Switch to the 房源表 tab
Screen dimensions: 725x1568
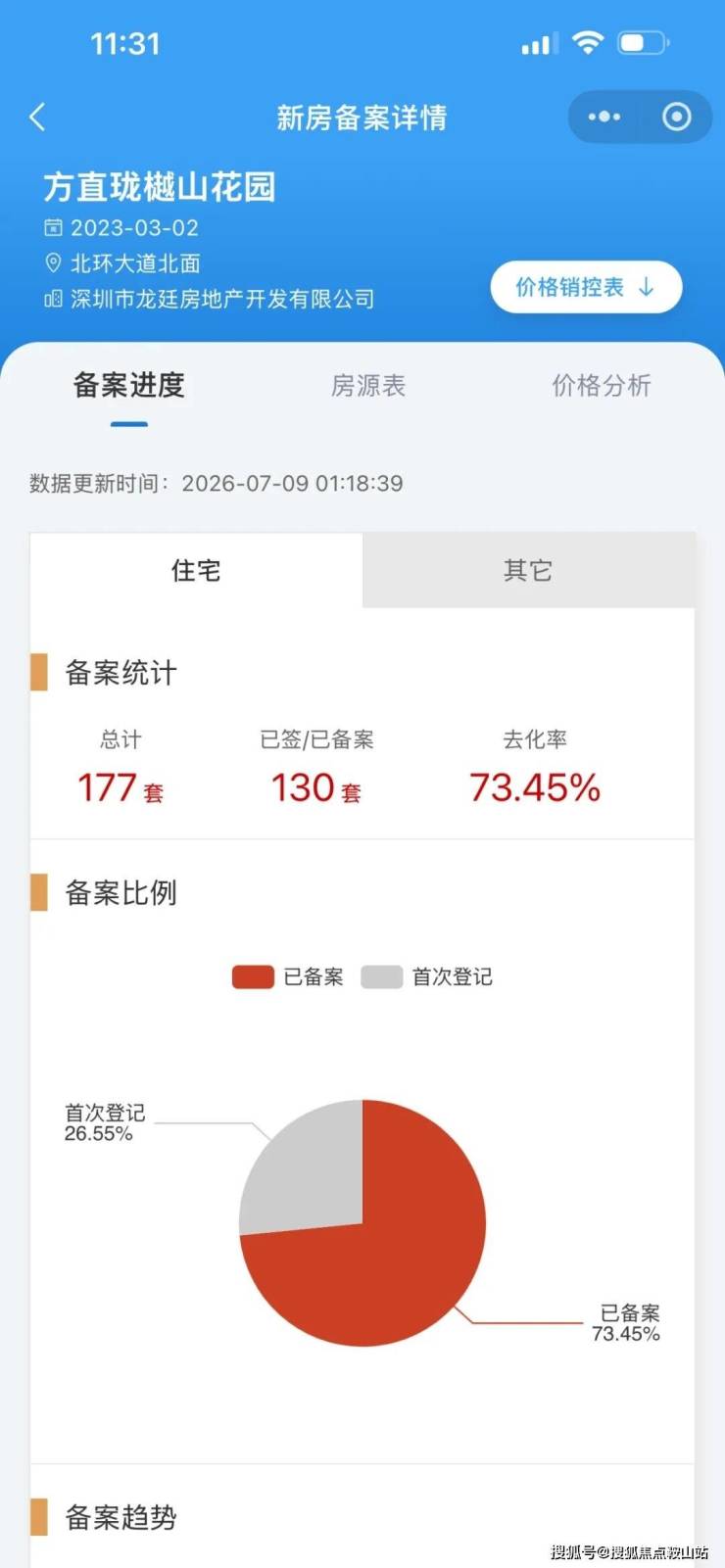[x=368, y=386]
